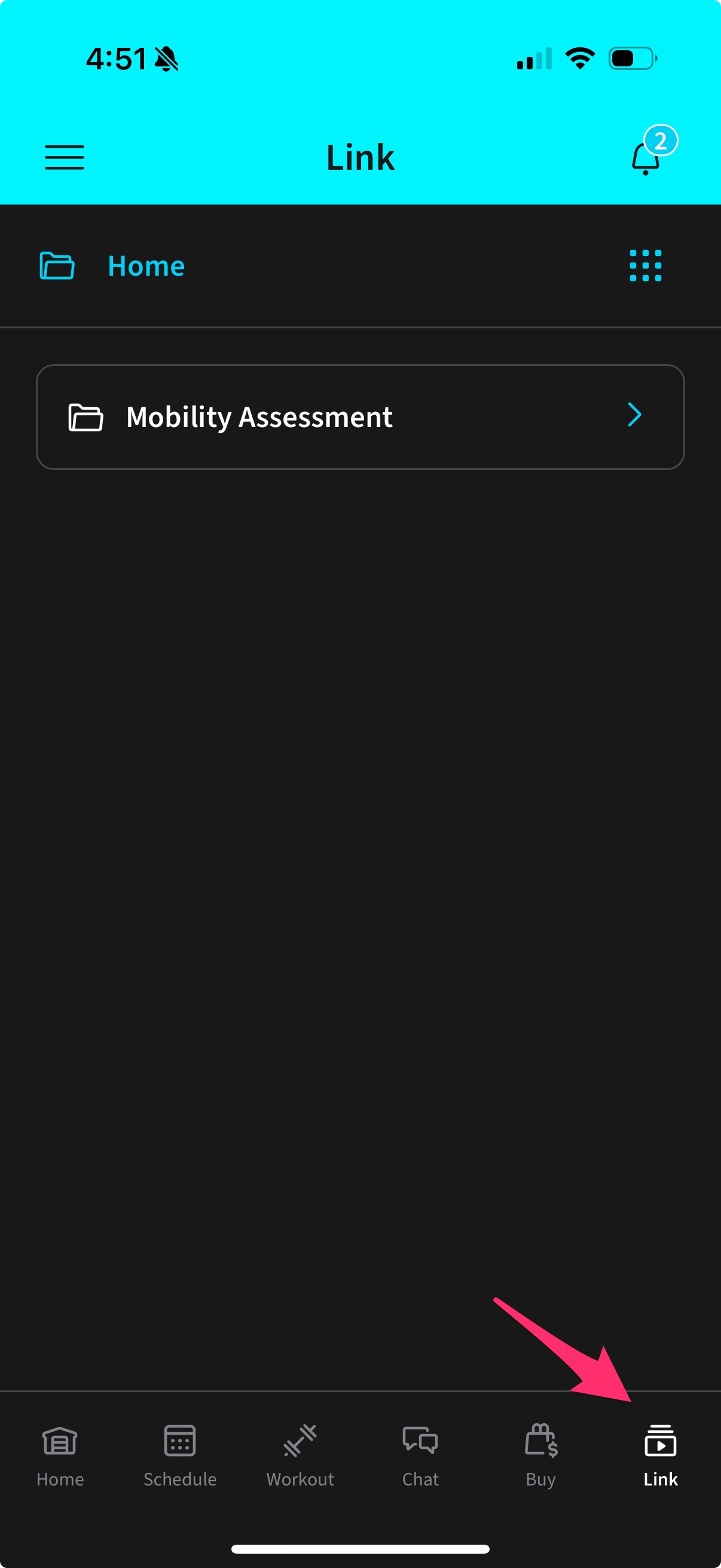Open the Buy tab

(540, 1456)
